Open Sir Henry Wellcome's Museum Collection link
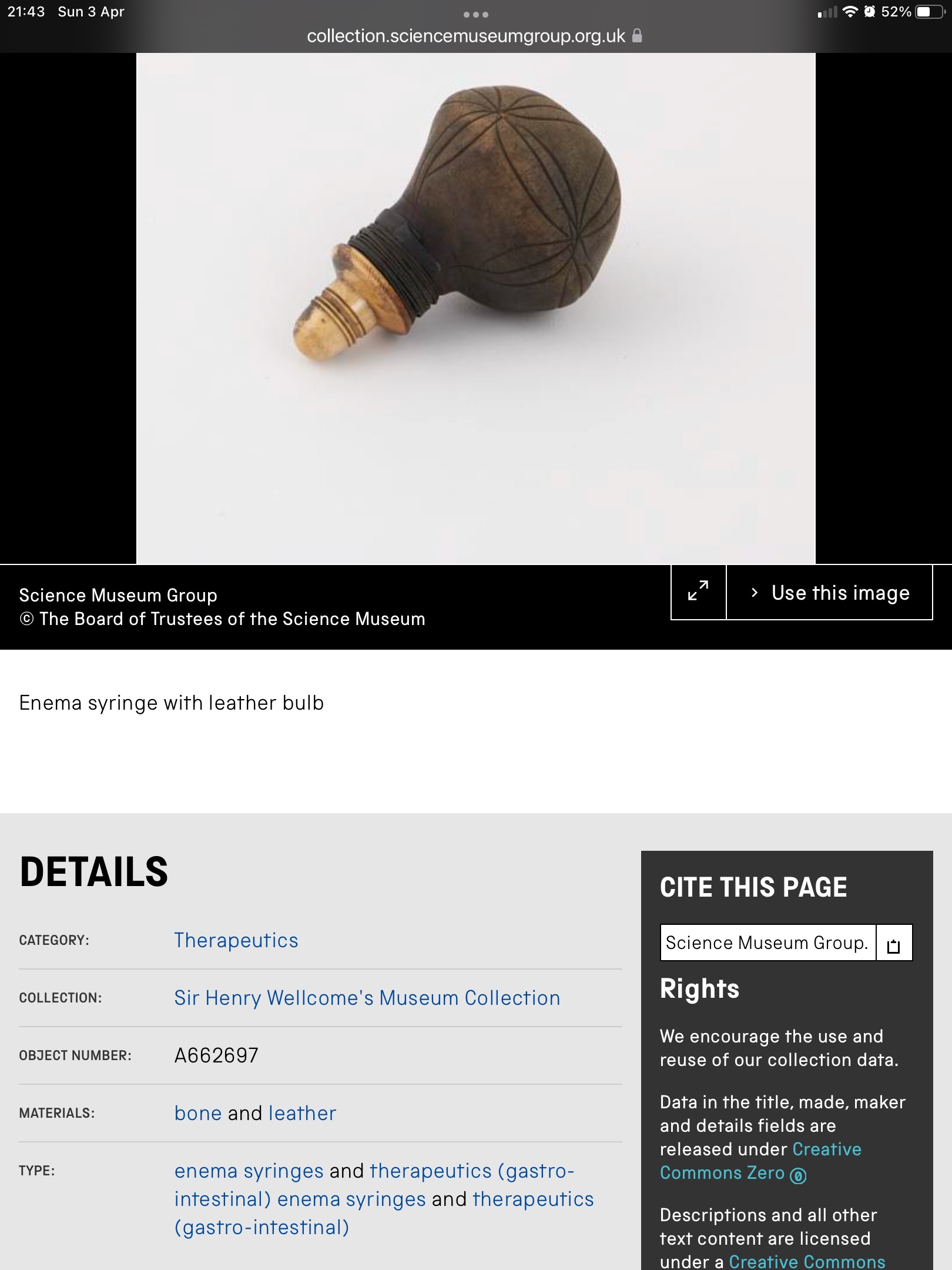The width and height of the screenshot is (952, 1270). coord(367,998)
